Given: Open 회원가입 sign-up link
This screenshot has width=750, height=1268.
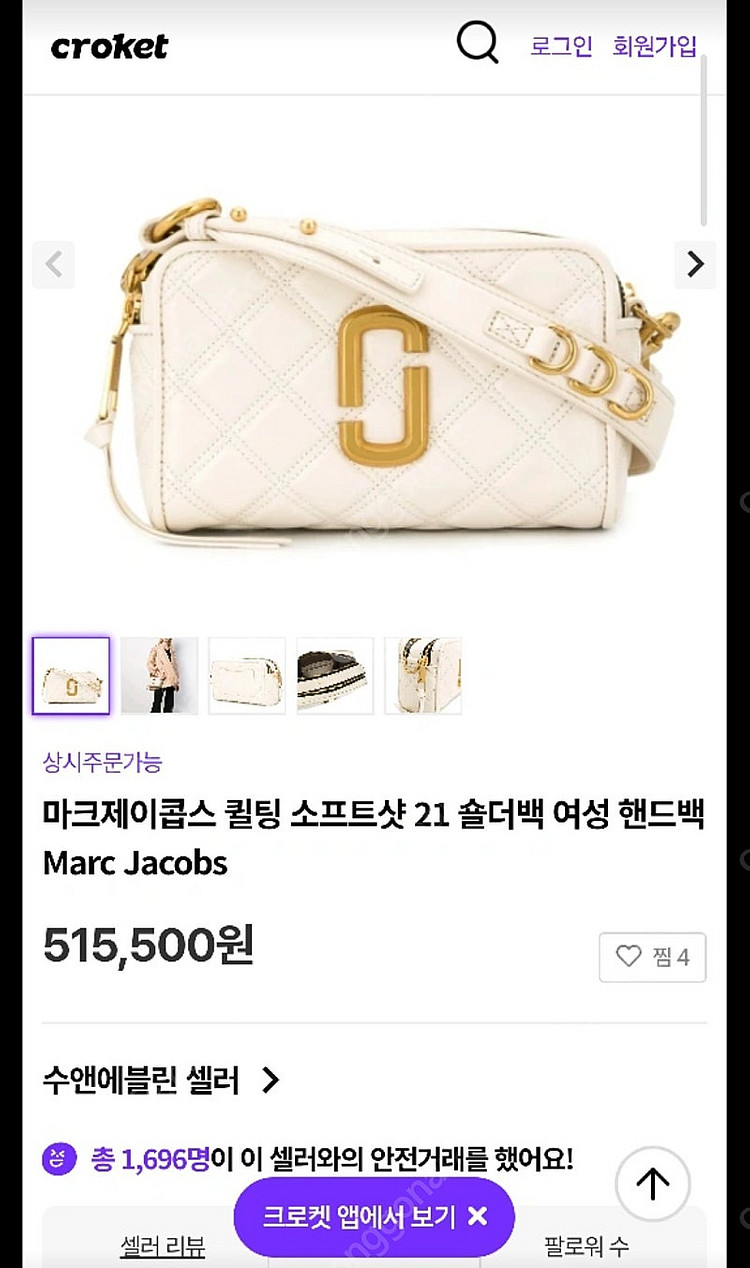Looking at the screenshot, I should click(x=654, y=46).
